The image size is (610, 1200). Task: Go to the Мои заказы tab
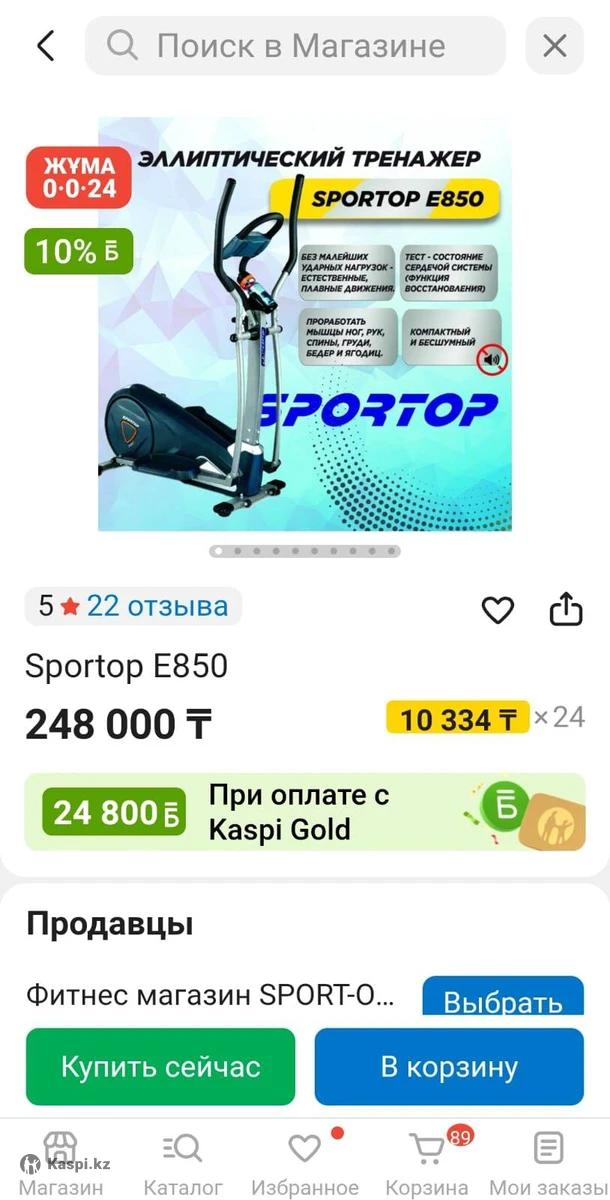pos(548,1164)
